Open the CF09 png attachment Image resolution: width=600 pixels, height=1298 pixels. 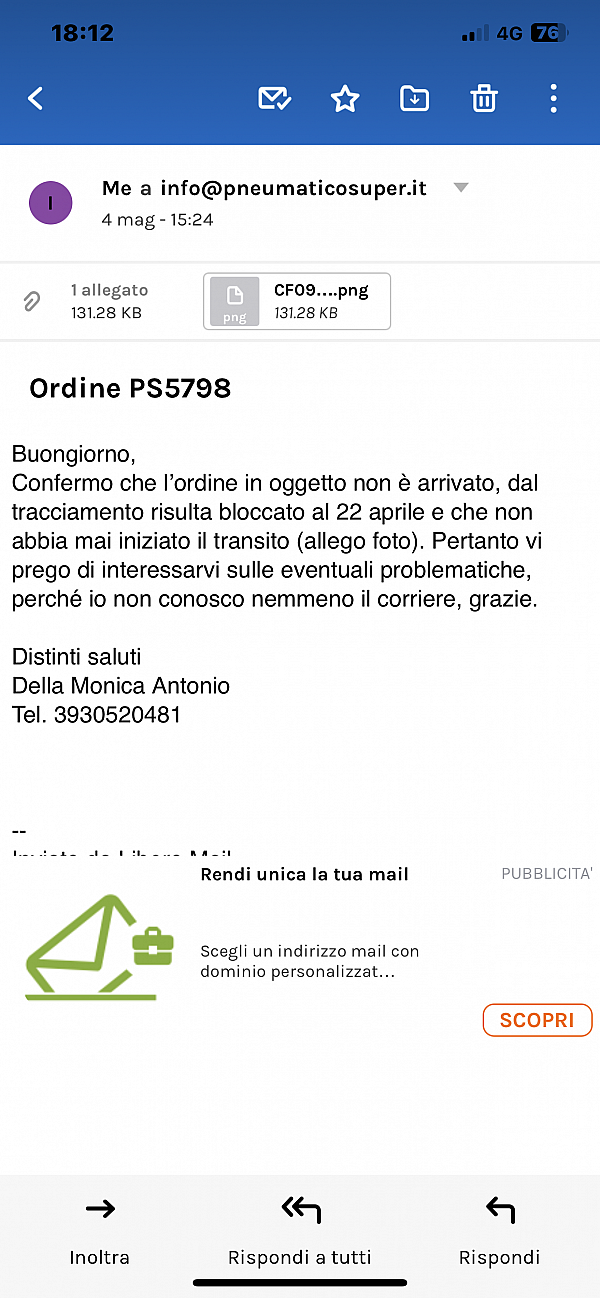pos(297,301)
